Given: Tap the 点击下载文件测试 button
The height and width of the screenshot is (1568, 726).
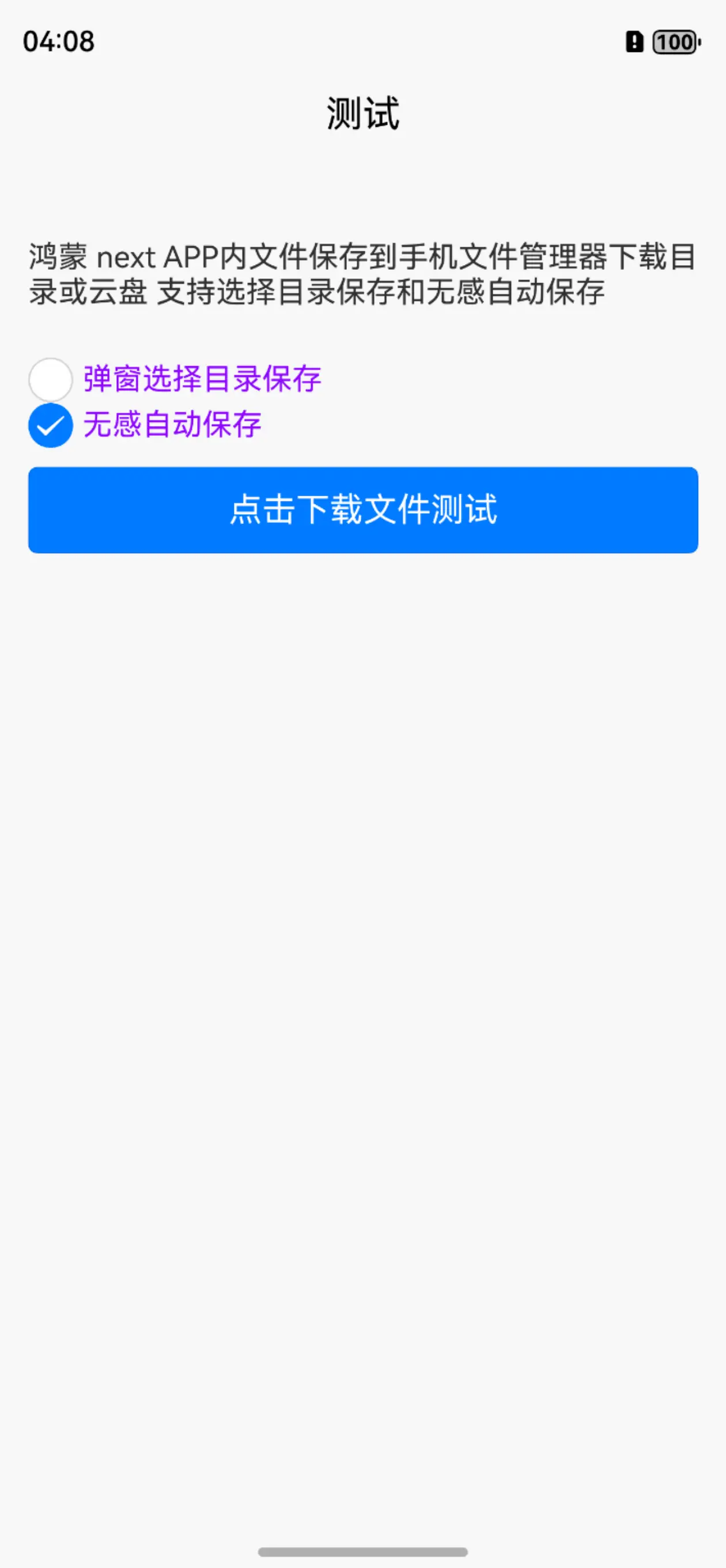Looking at the screenshot, I should 362,510.
